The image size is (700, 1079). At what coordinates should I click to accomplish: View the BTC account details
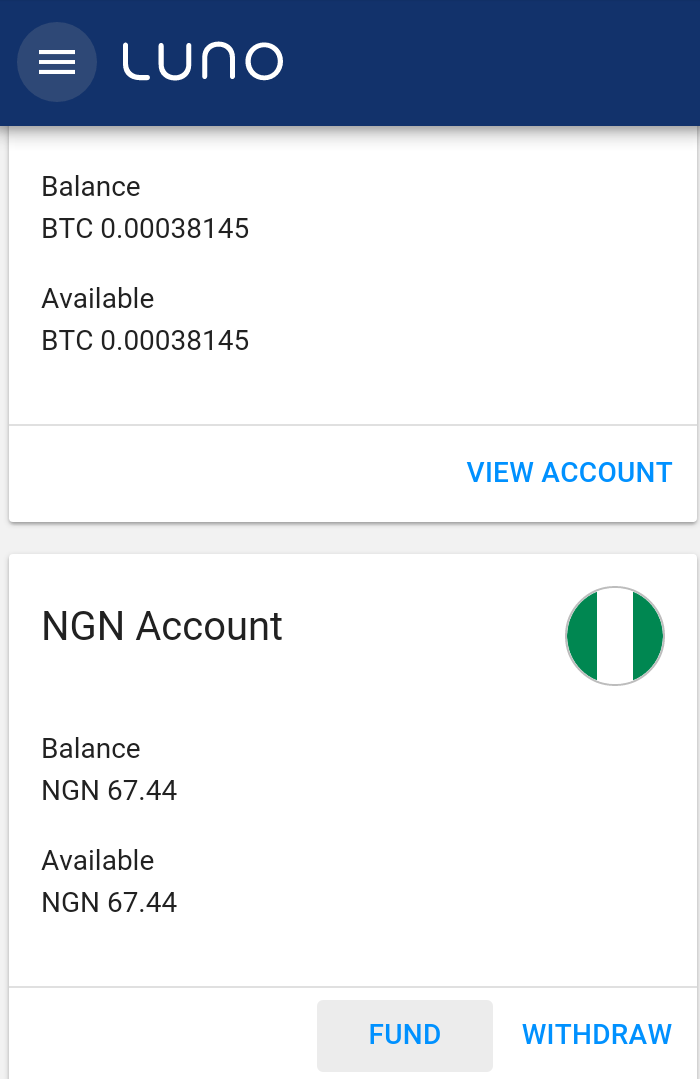pos(569,472)
